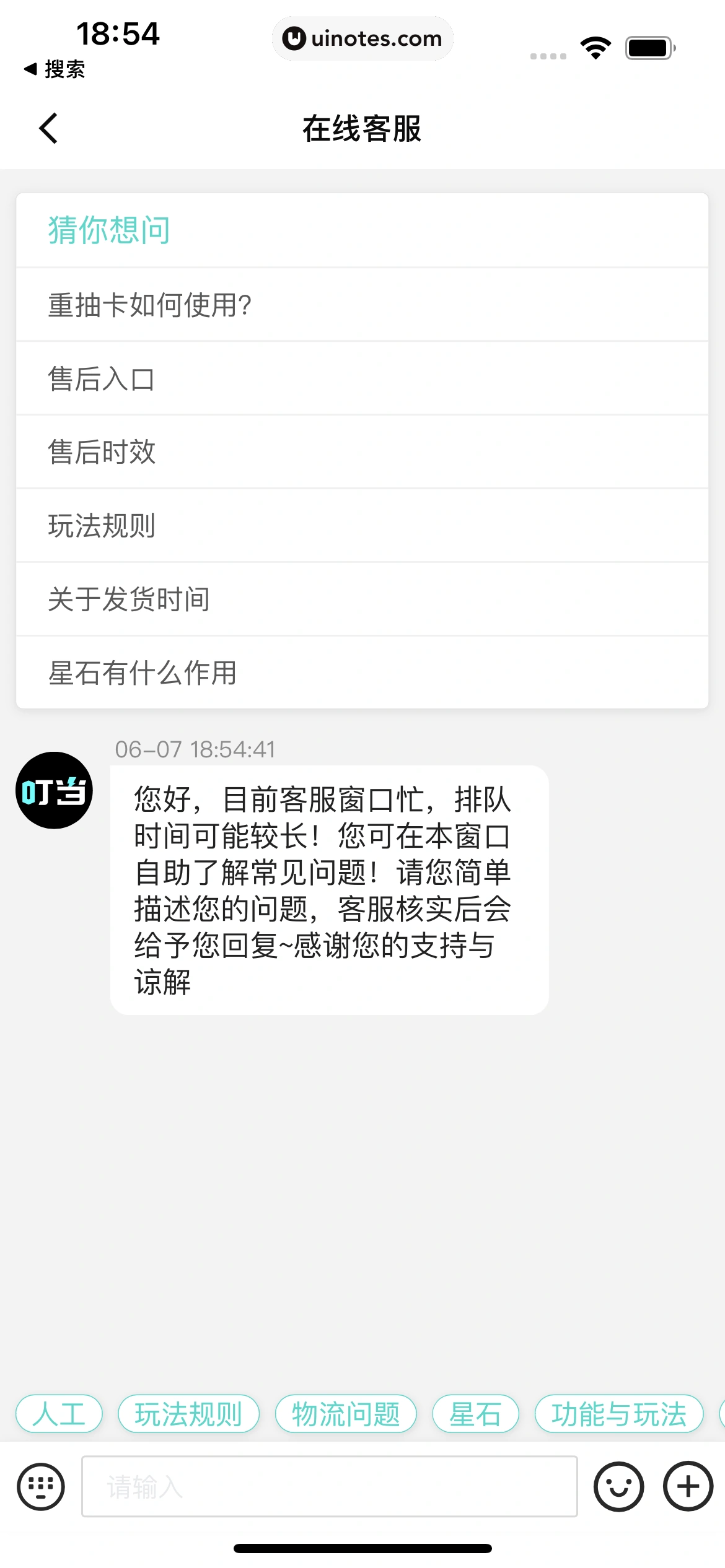Select the 人工 quick reply chip
This screenshot has height=1568, width=725.
pos(59,1415)
